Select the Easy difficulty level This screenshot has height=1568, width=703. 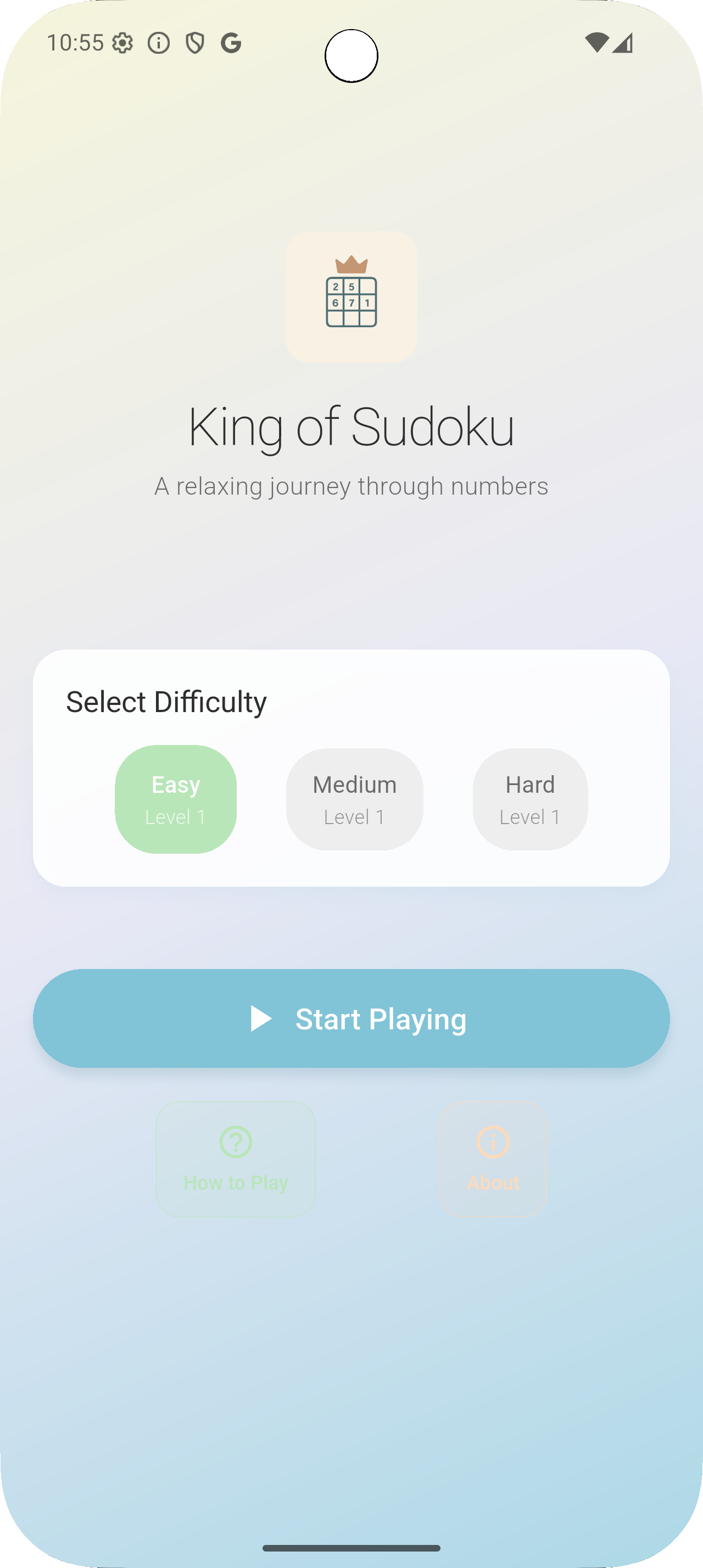175,799
